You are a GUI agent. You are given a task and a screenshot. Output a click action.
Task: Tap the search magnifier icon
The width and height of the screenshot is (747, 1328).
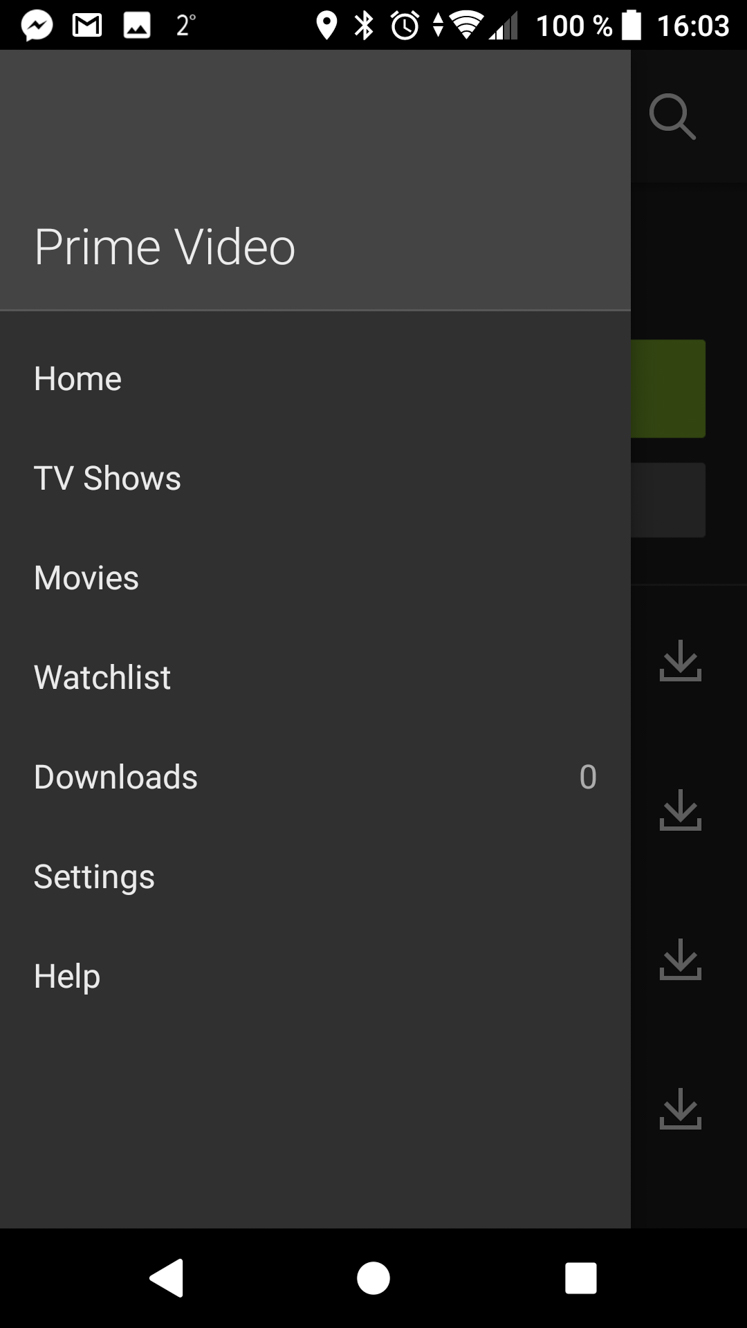[672, 117]
